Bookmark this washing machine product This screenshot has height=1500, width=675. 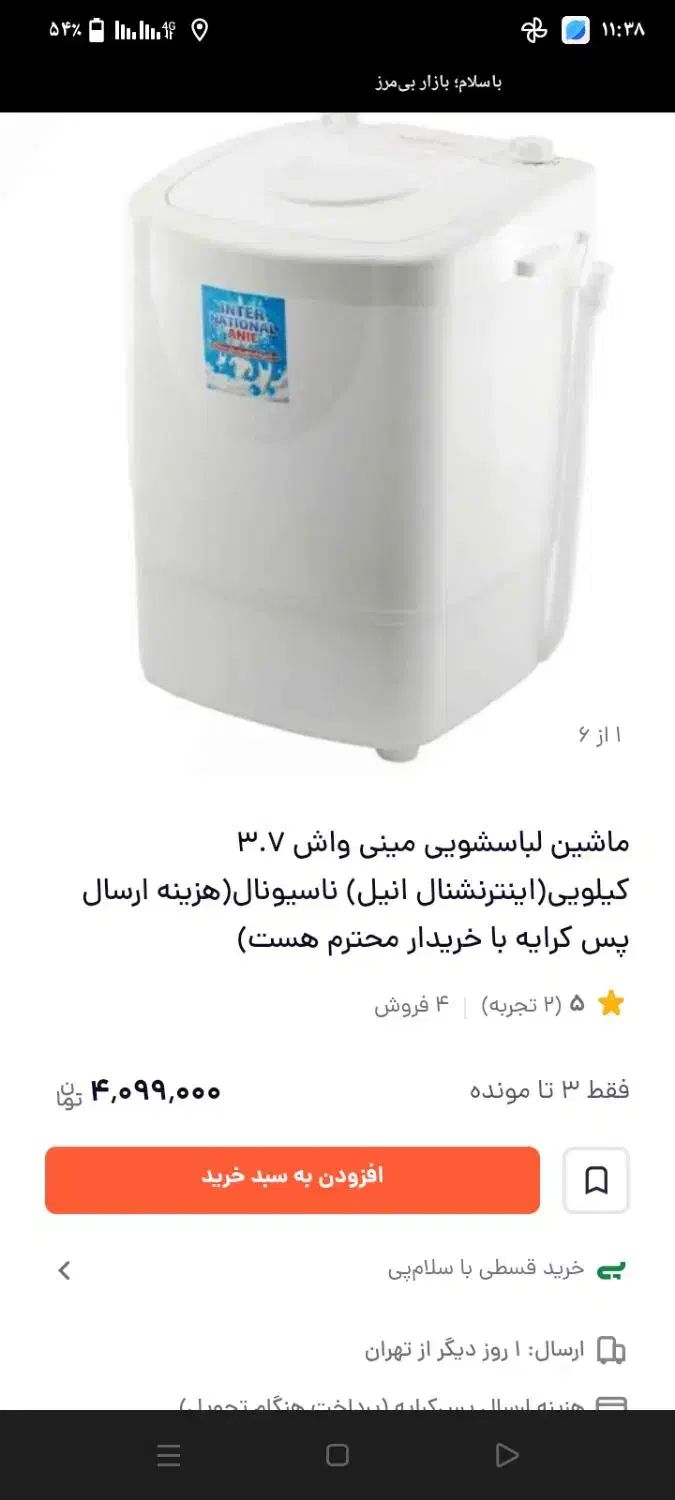coord(596,1180)
